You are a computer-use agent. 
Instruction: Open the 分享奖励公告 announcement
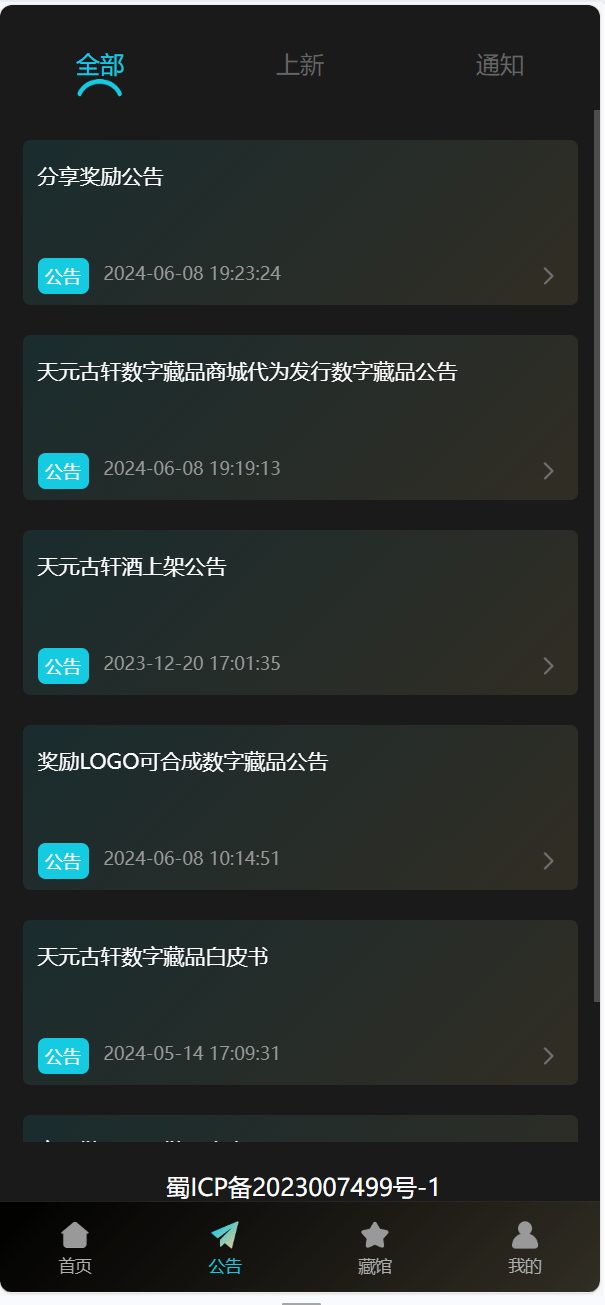point(300,222)
